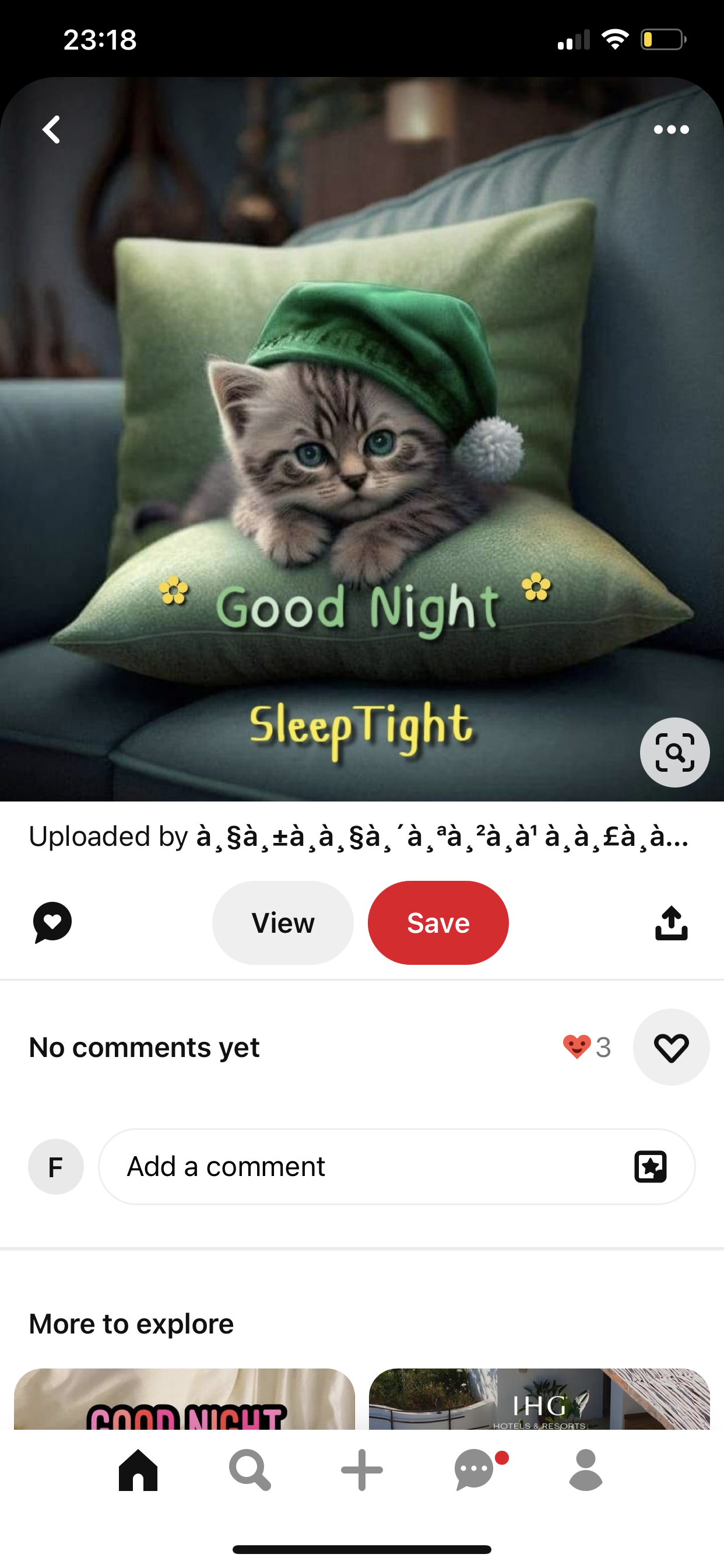Go back using the top-left arrow

[x=52, y=129]
